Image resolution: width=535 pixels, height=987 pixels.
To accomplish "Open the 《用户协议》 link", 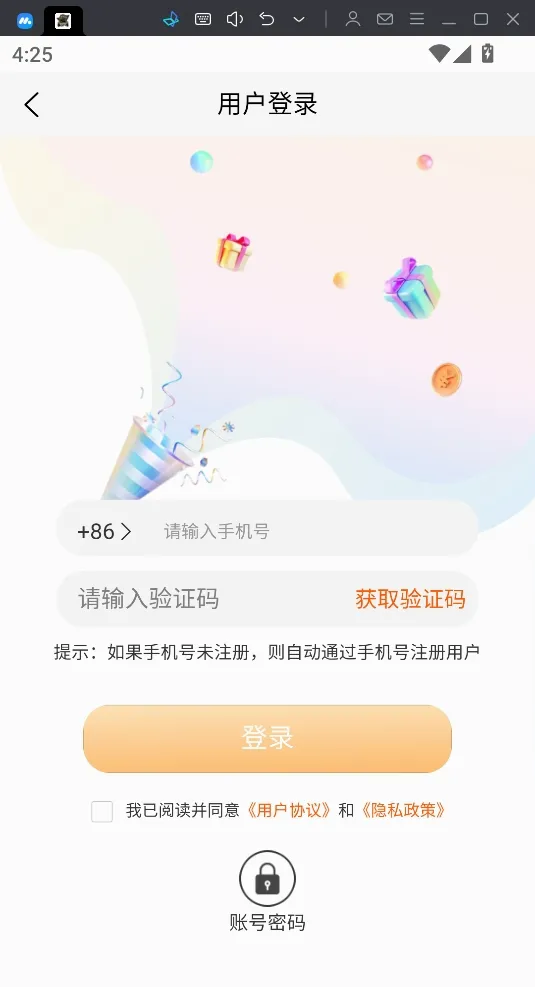I will (288, 810).
